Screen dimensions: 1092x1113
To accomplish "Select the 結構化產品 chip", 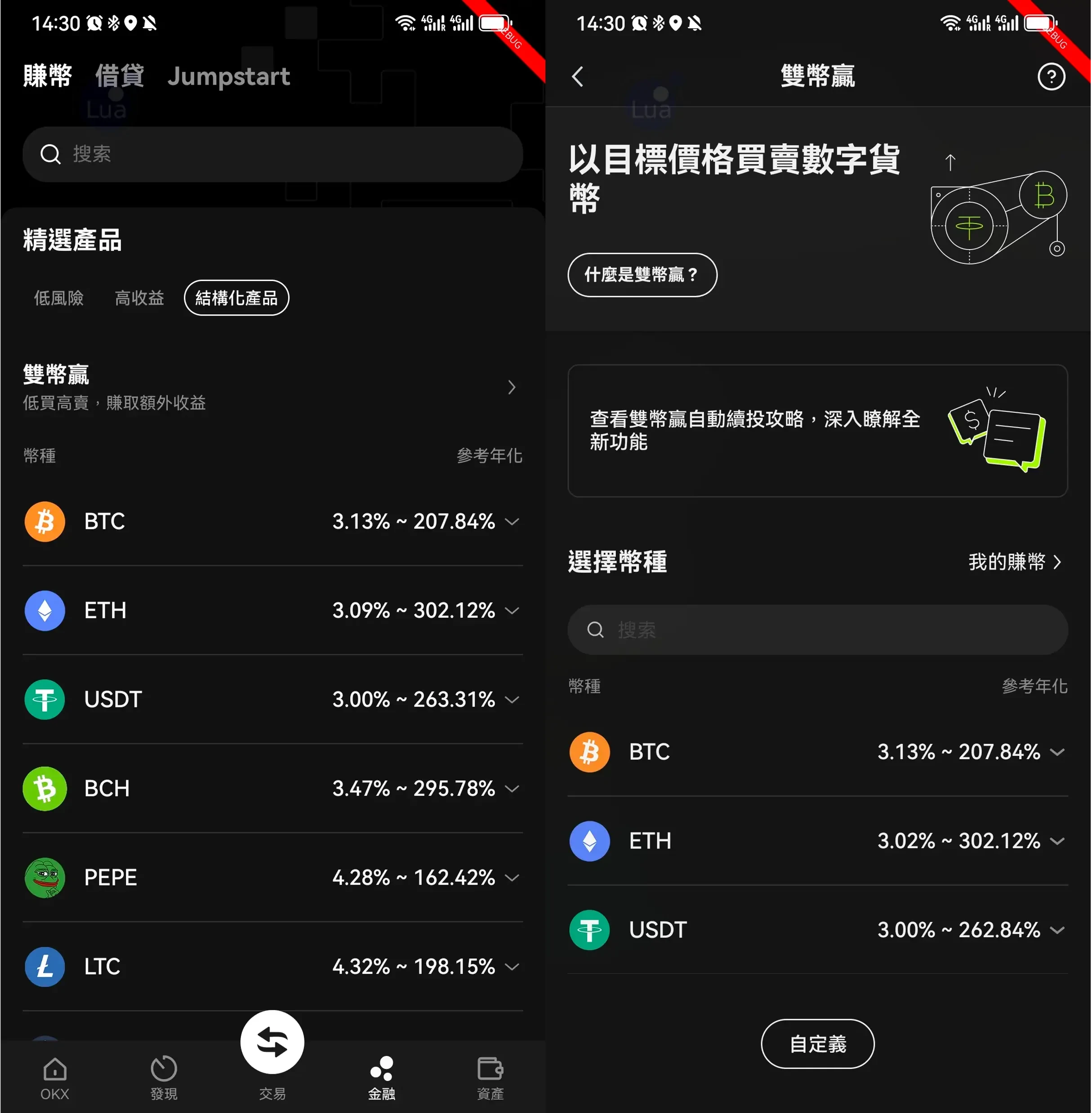I will pos(236,298).
